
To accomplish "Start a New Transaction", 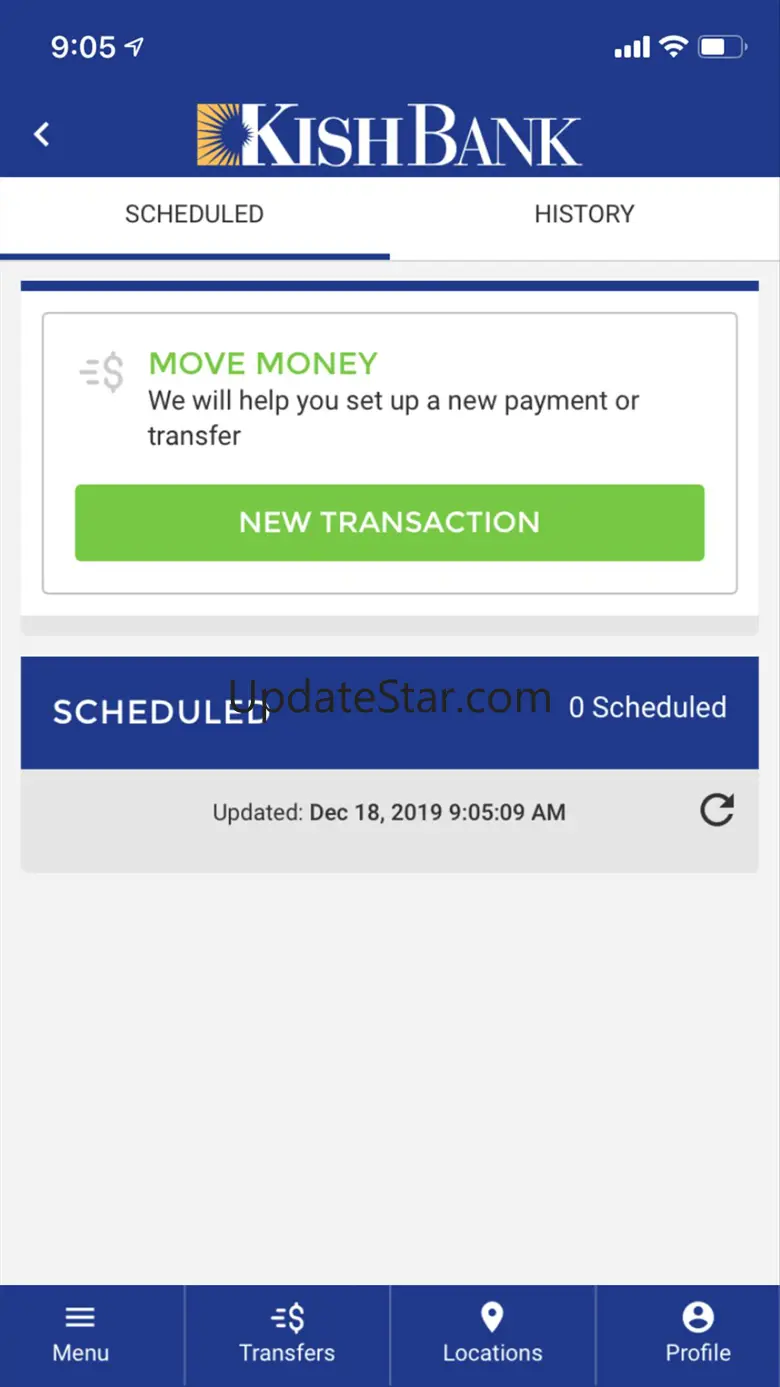I will 389,522.
